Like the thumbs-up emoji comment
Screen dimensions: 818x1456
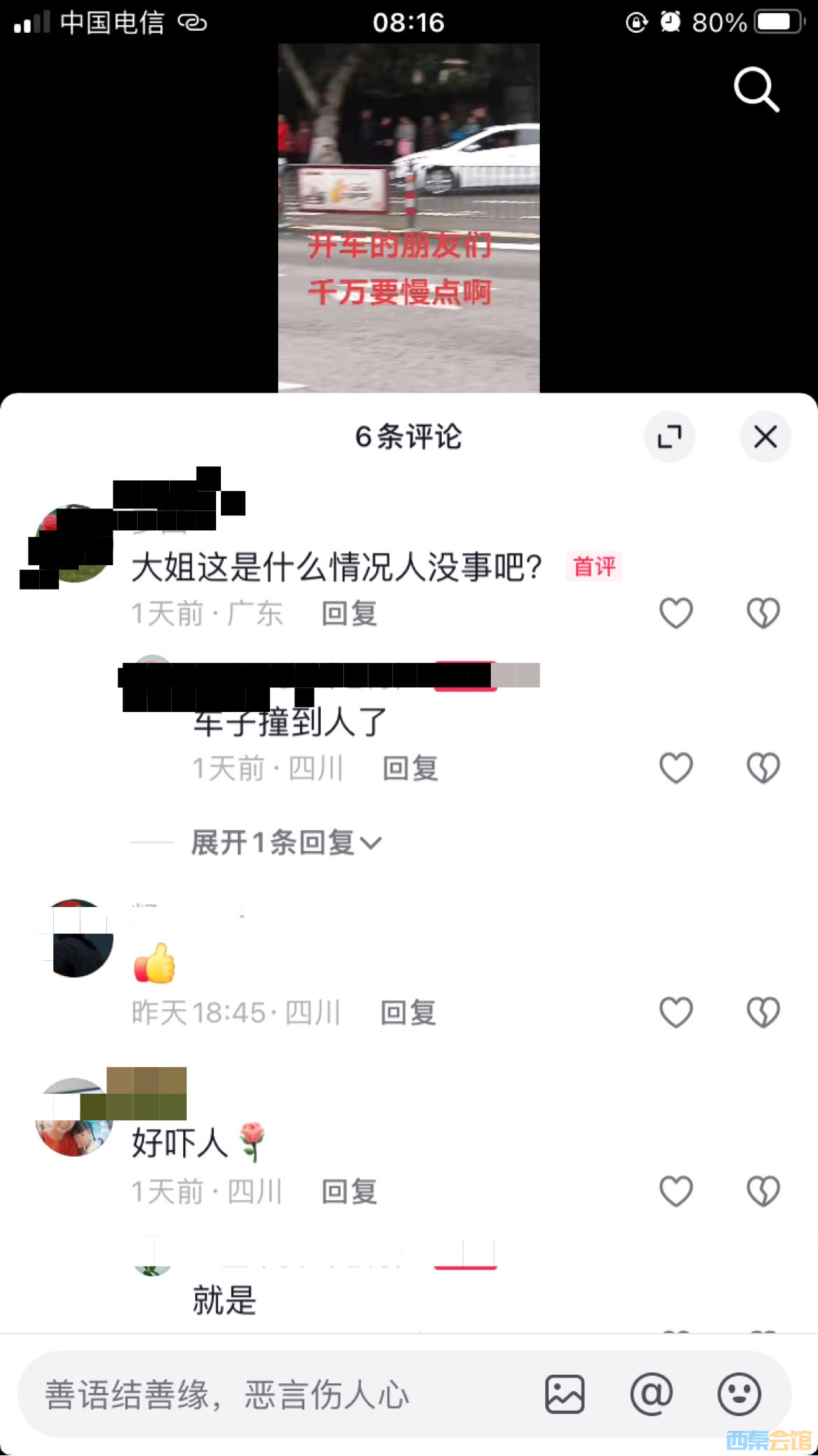pos(675,1012)
